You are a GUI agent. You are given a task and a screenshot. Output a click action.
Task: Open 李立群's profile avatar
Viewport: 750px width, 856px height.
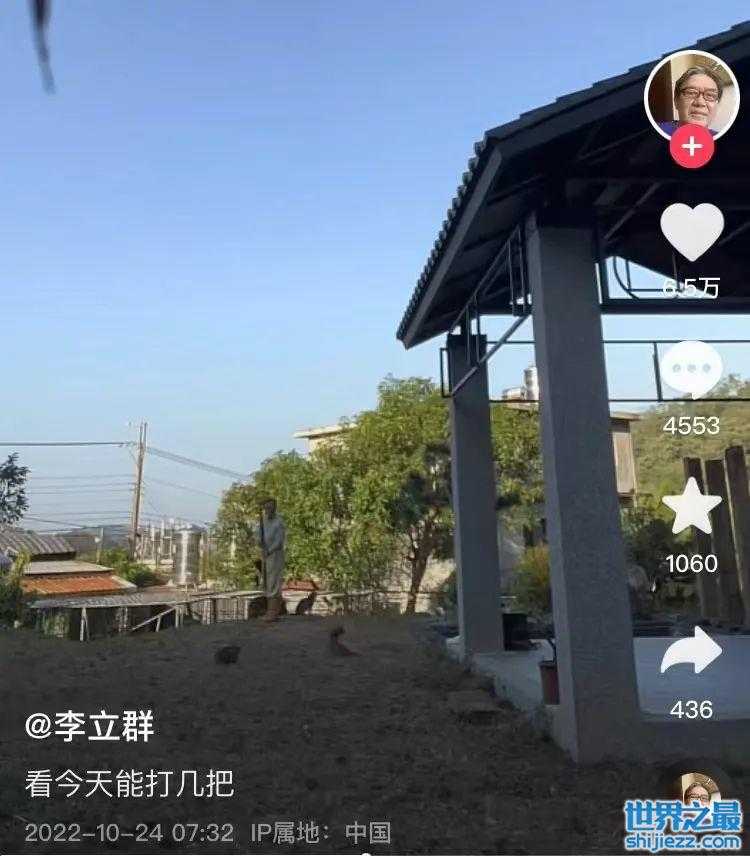pyautogui.click(x=691, y=94)
